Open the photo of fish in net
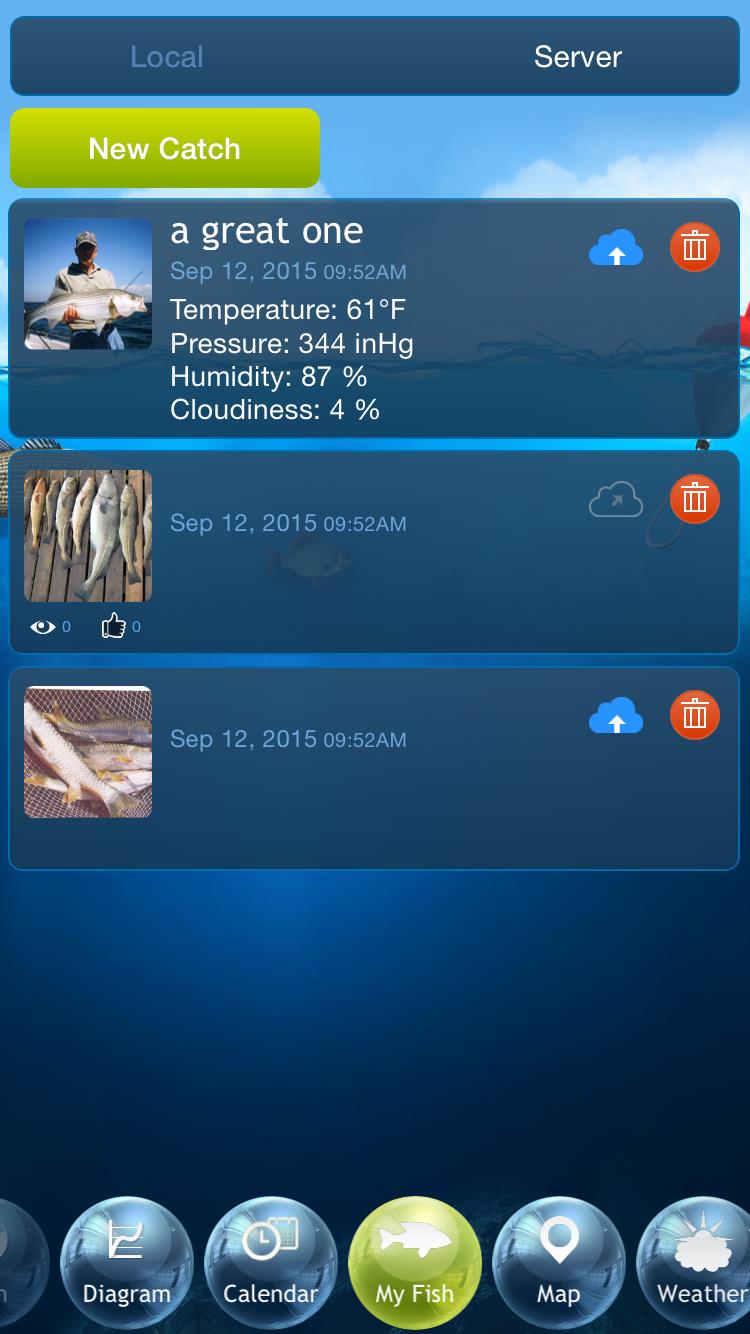The image size is (750, 1334). (x=88, y=752)
